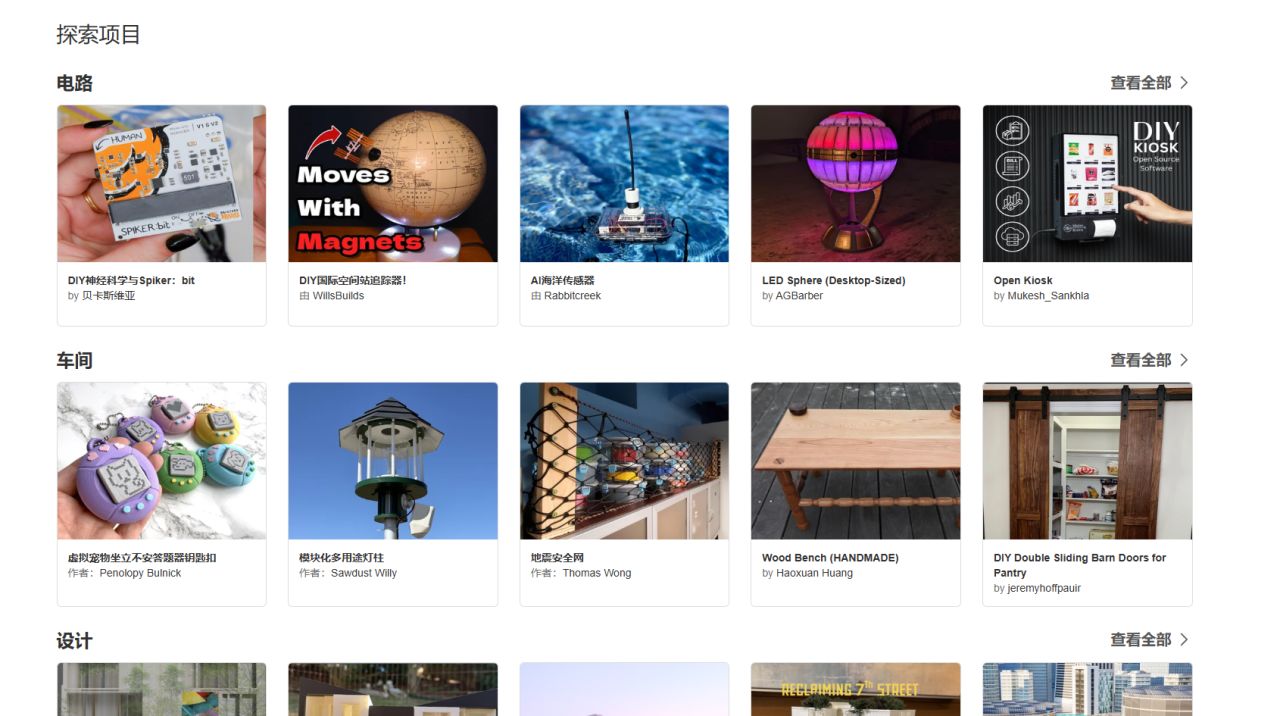Open the DIY国际空间站追踪器 project
1280x716 pixels.
coord(392,184)
